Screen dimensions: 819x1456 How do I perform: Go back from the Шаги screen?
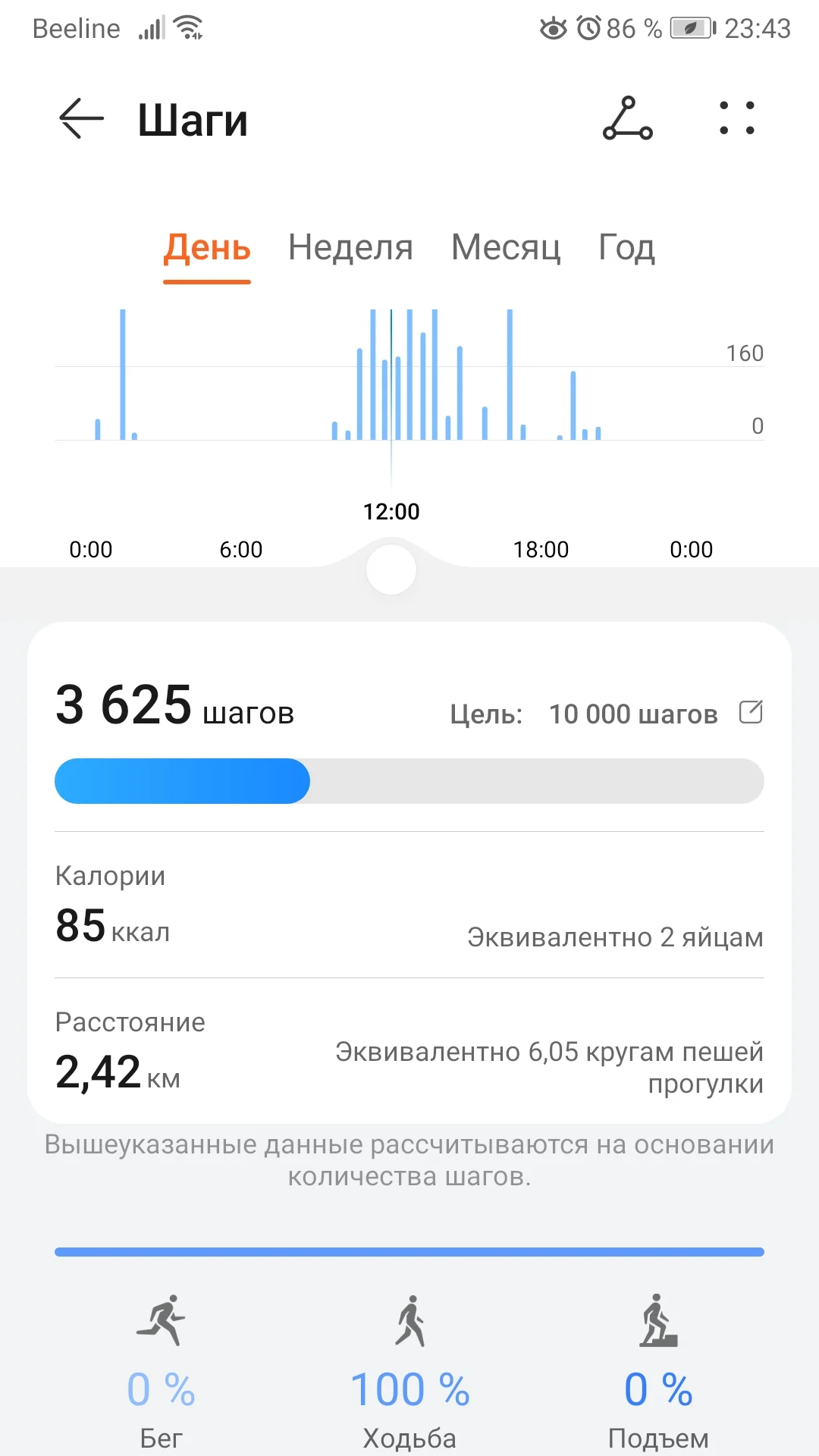[x=81, y=119]
